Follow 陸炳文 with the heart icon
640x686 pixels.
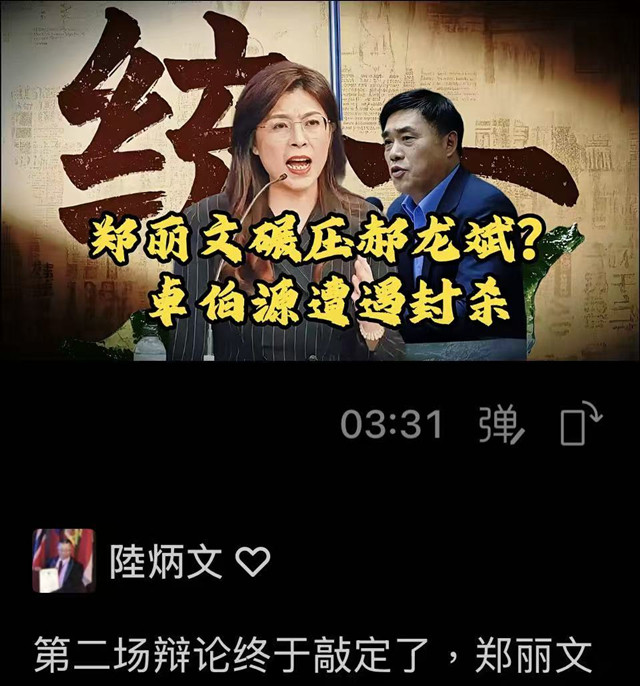tap(253, 563)
